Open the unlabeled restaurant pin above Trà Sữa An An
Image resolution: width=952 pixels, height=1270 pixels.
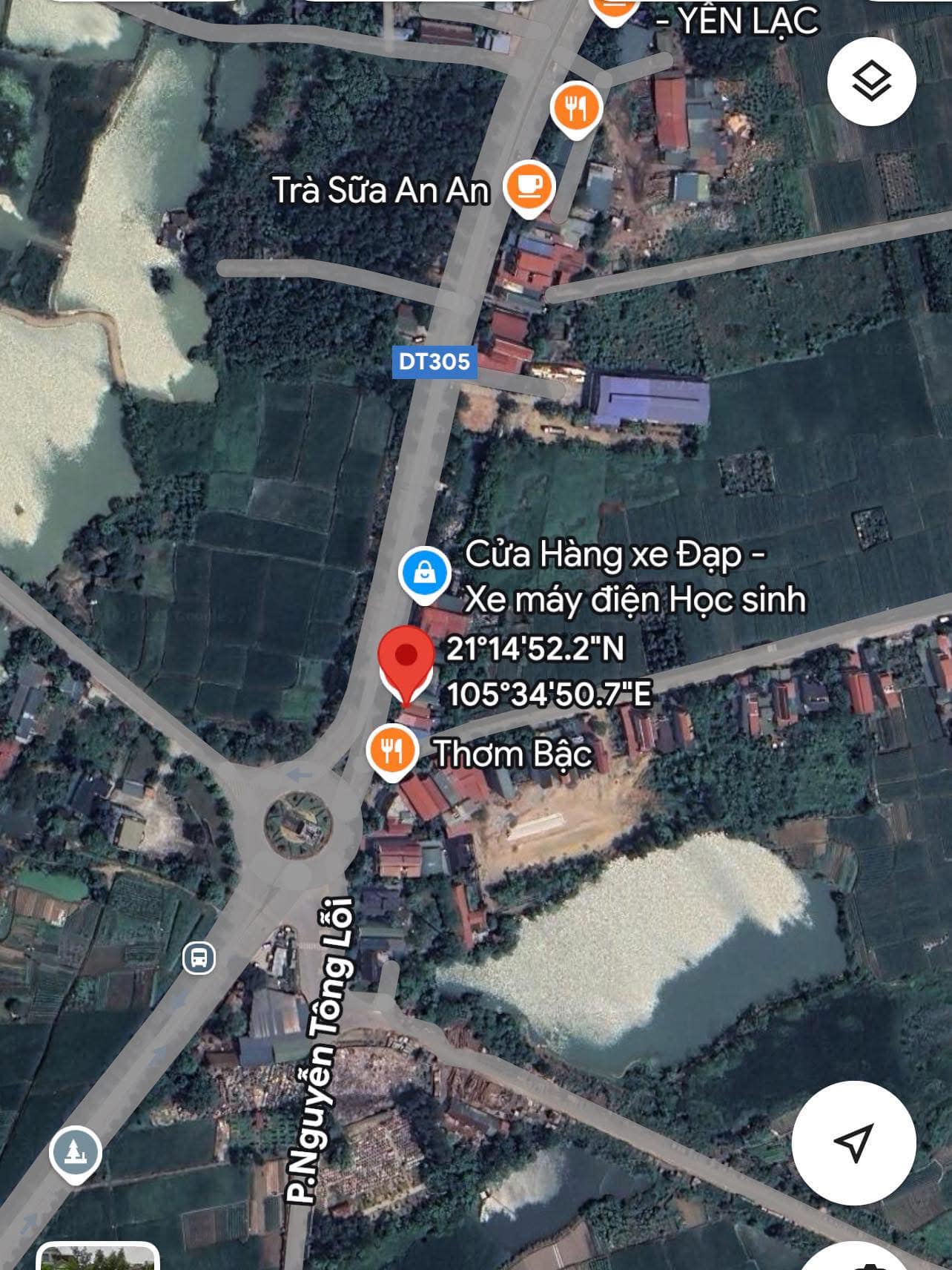pyautogui.click(x=576, y=108)
